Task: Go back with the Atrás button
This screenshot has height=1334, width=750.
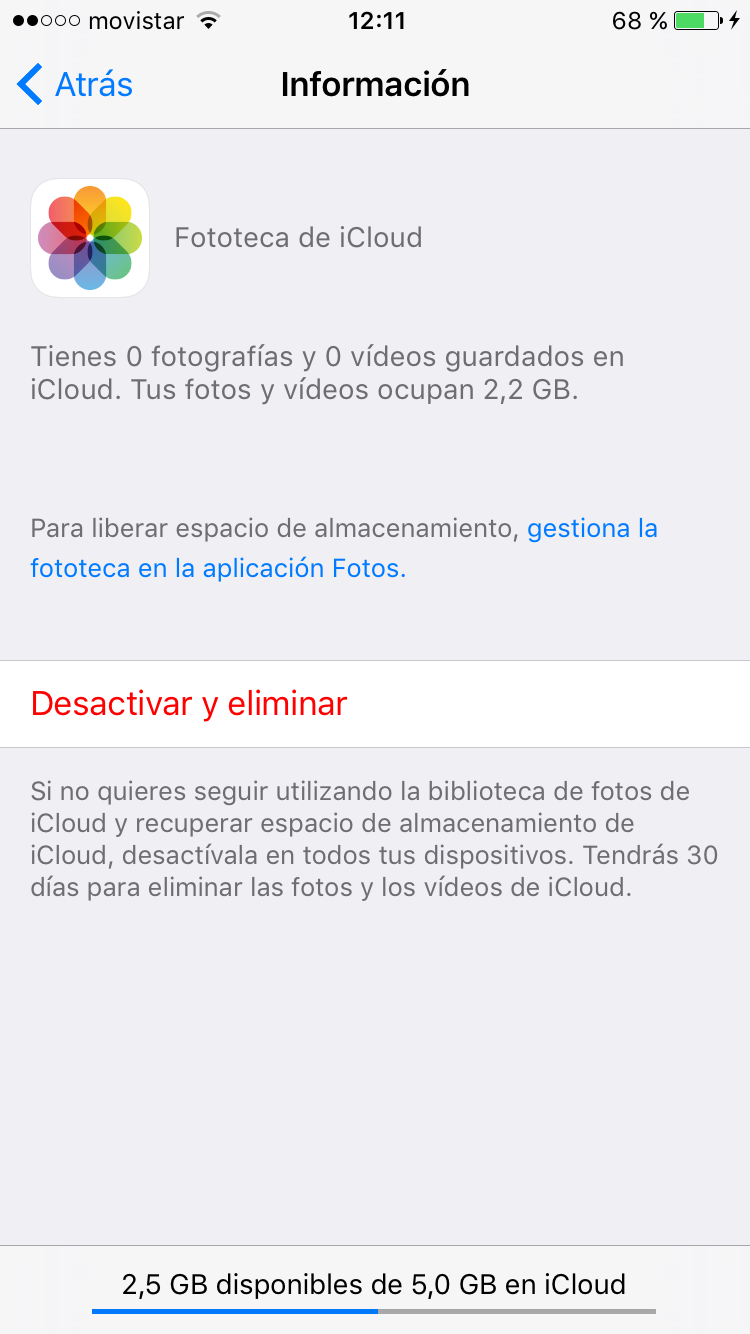Action: point(76,85)
